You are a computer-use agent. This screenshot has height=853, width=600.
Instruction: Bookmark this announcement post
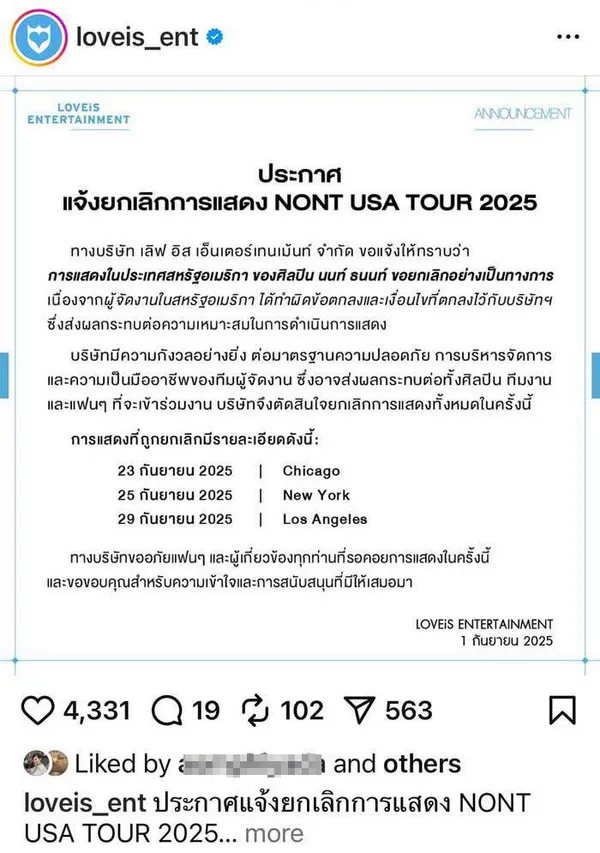pos(562,710)
